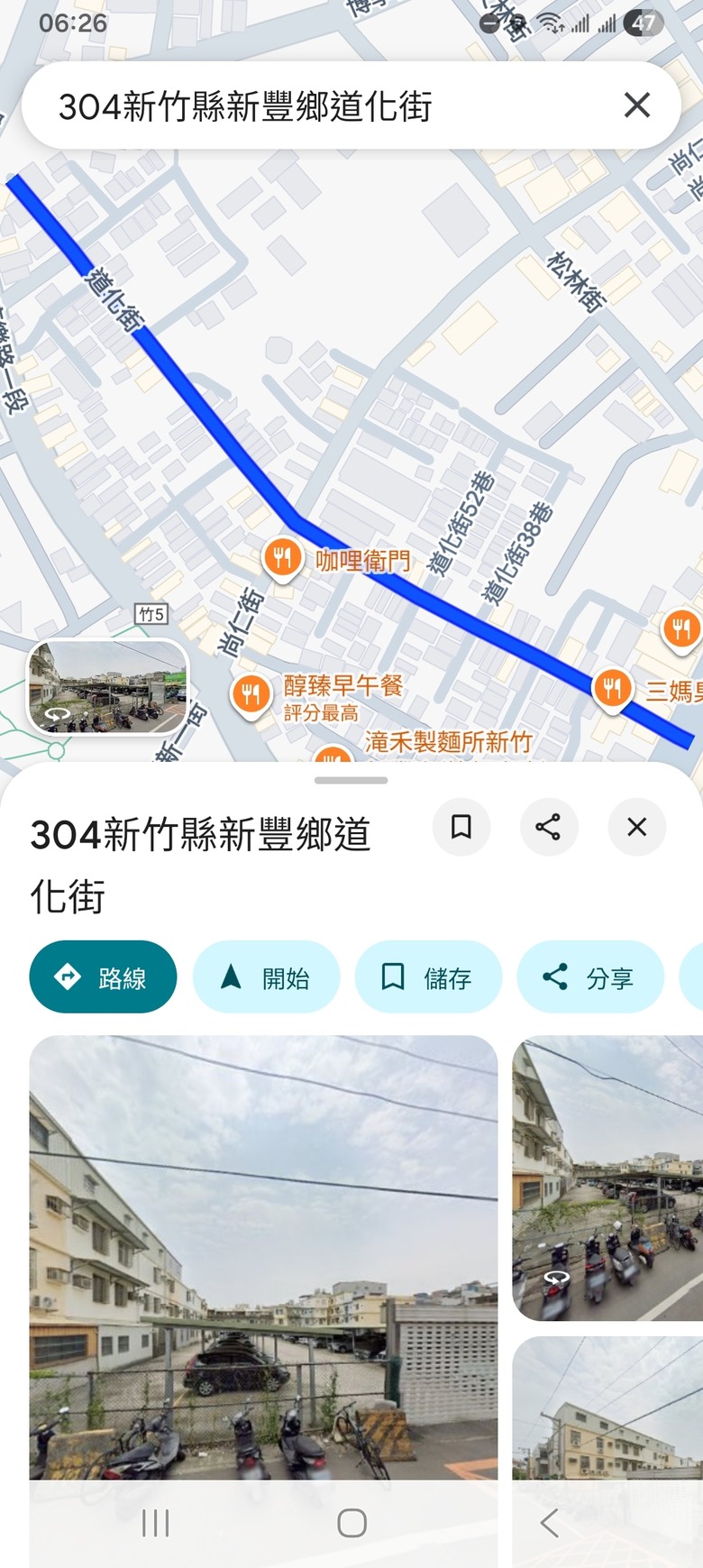Open the 360° photo with parked scooters
The width and height of the screenshot is (703, 1568).
607,1177
